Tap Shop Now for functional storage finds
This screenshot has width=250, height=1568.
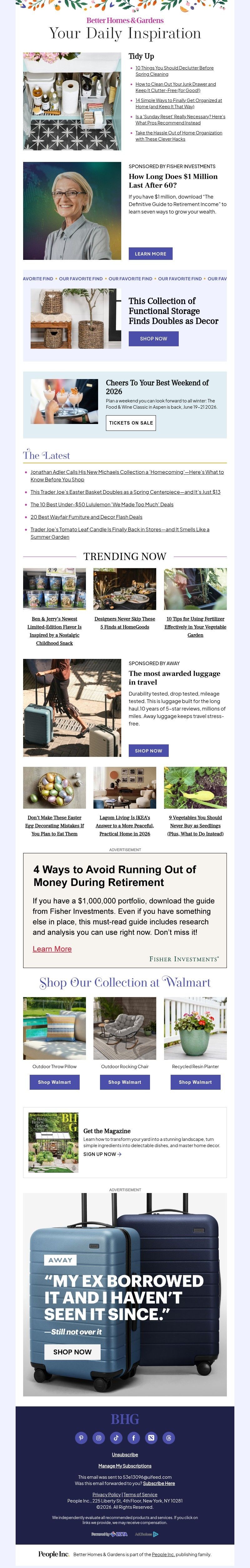(x=153, y=338)
